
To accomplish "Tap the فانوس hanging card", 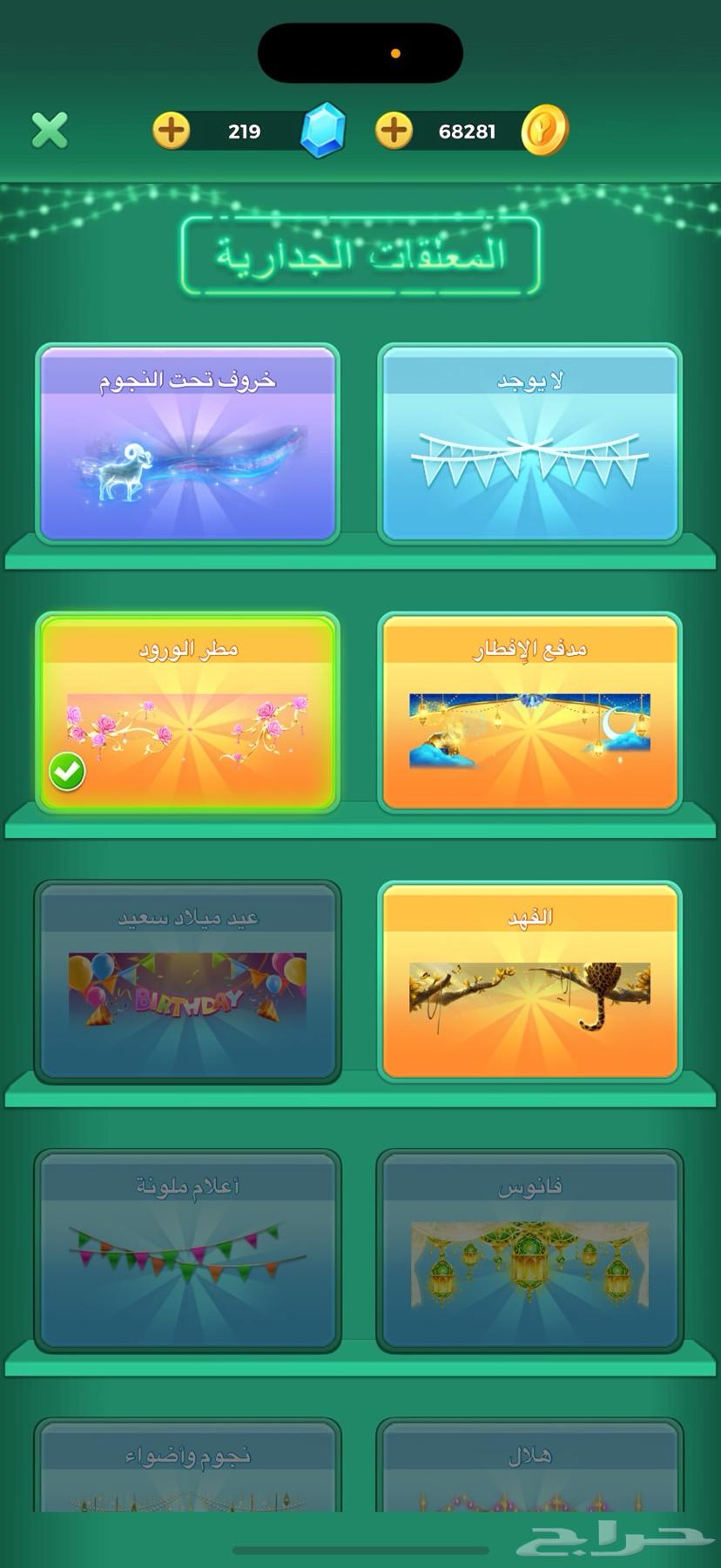I will pyautogui.click(x=529, y=1250).
